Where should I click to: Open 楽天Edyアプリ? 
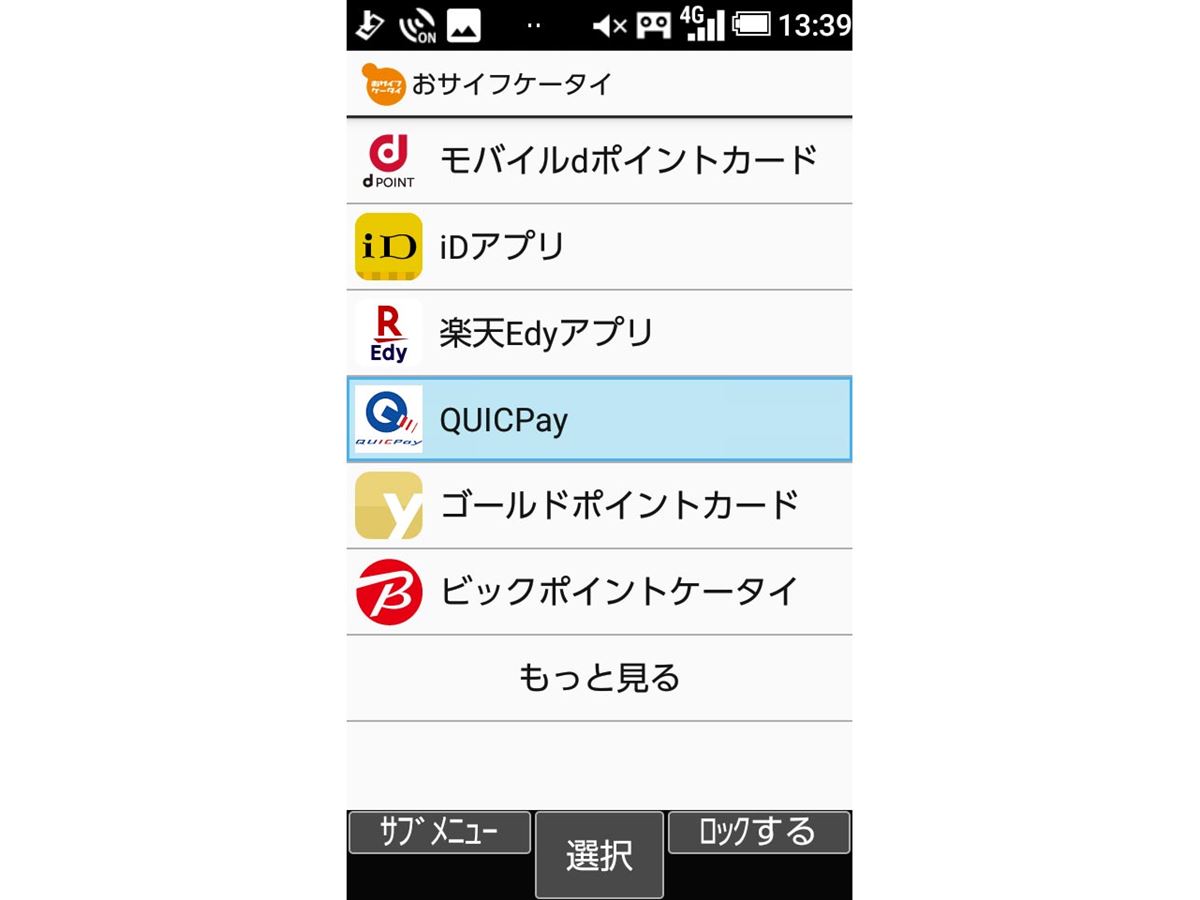pyautogui.click(x=599, y=333)
